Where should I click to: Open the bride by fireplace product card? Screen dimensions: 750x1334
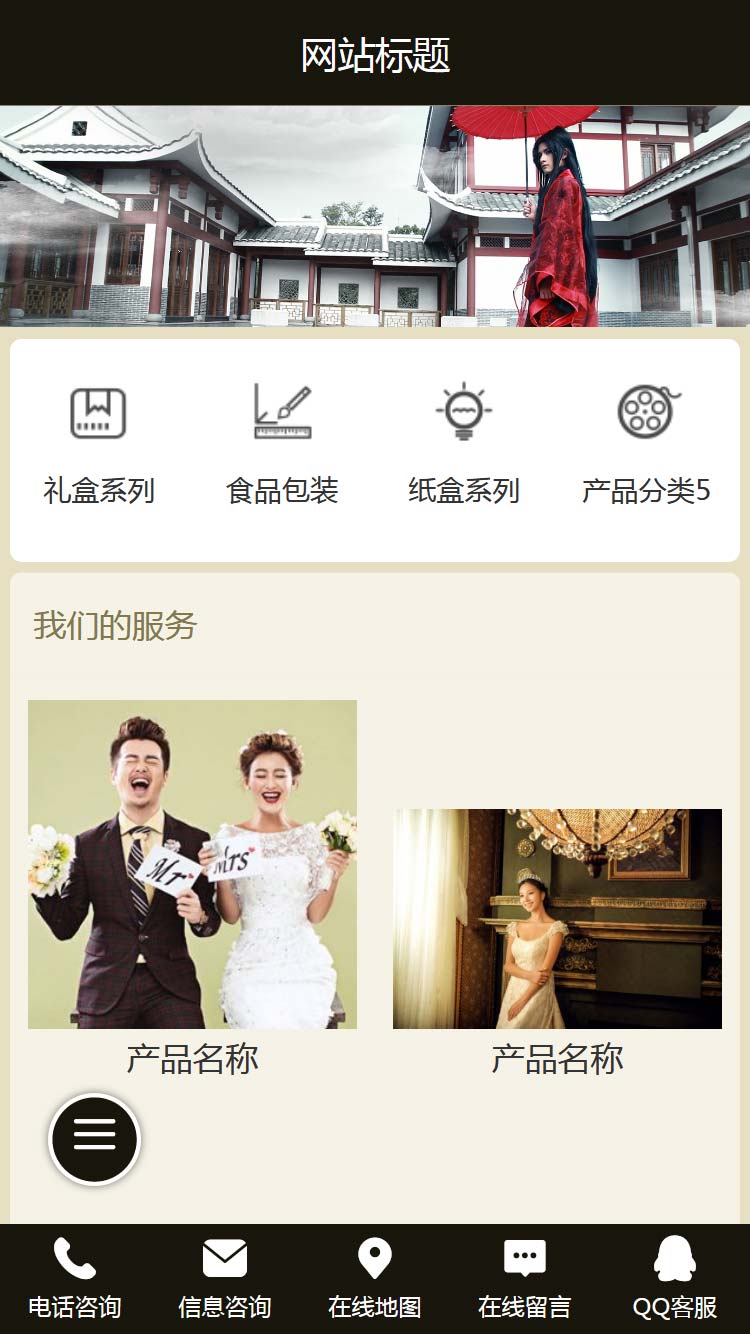557,918
